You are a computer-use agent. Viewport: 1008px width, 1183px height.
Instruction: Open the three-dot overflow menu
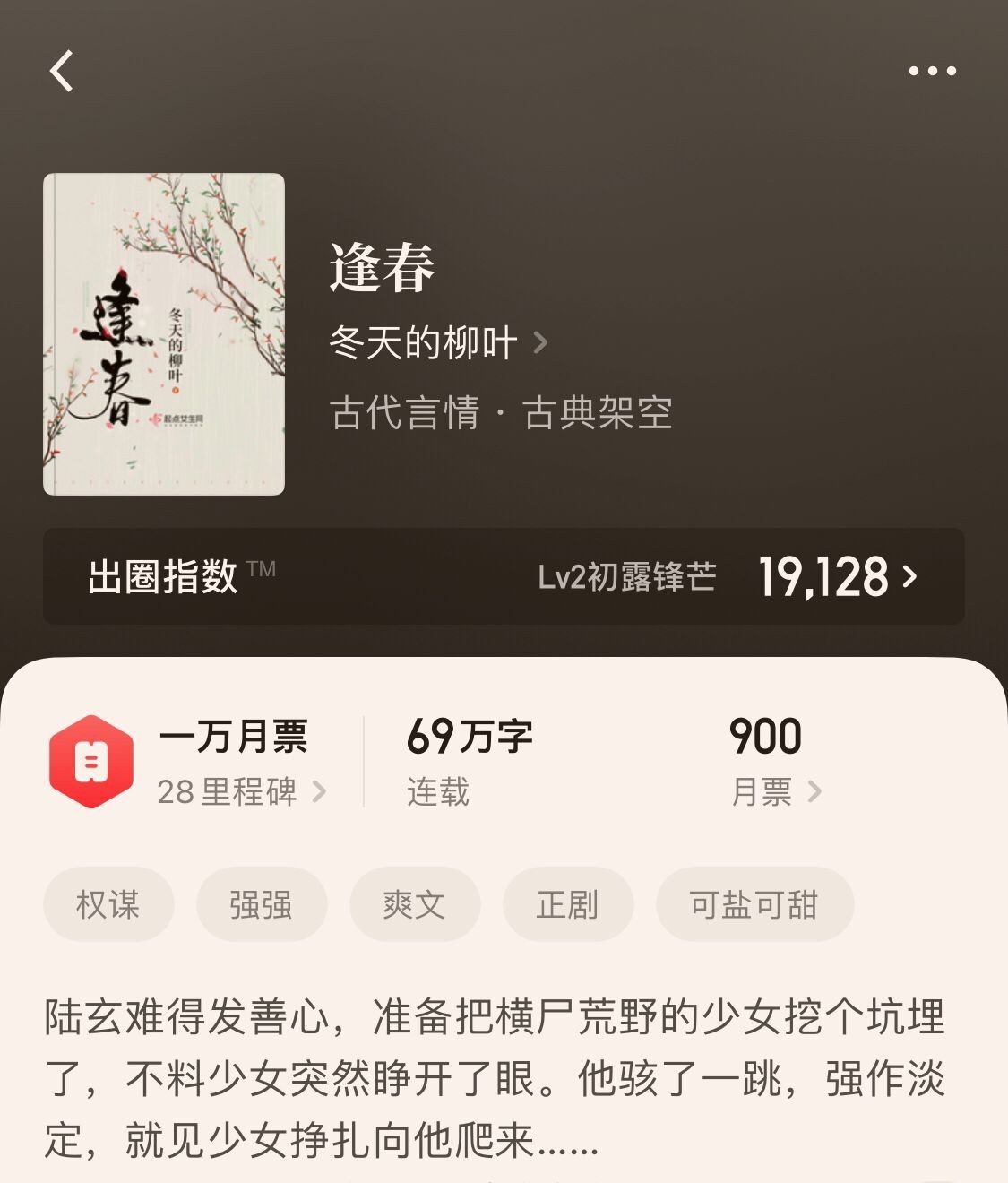932,71
